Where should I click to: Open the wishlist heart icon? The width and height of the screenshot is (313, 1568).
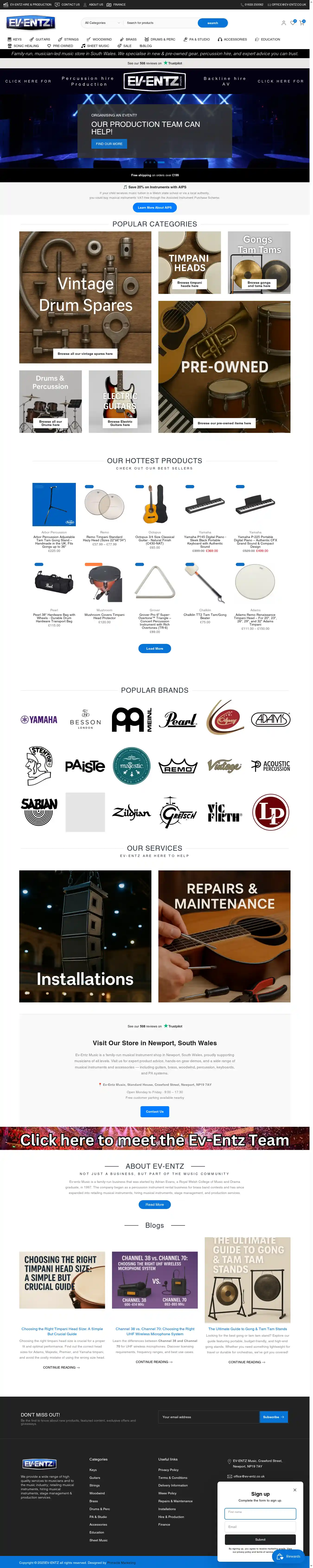point(292,23)
